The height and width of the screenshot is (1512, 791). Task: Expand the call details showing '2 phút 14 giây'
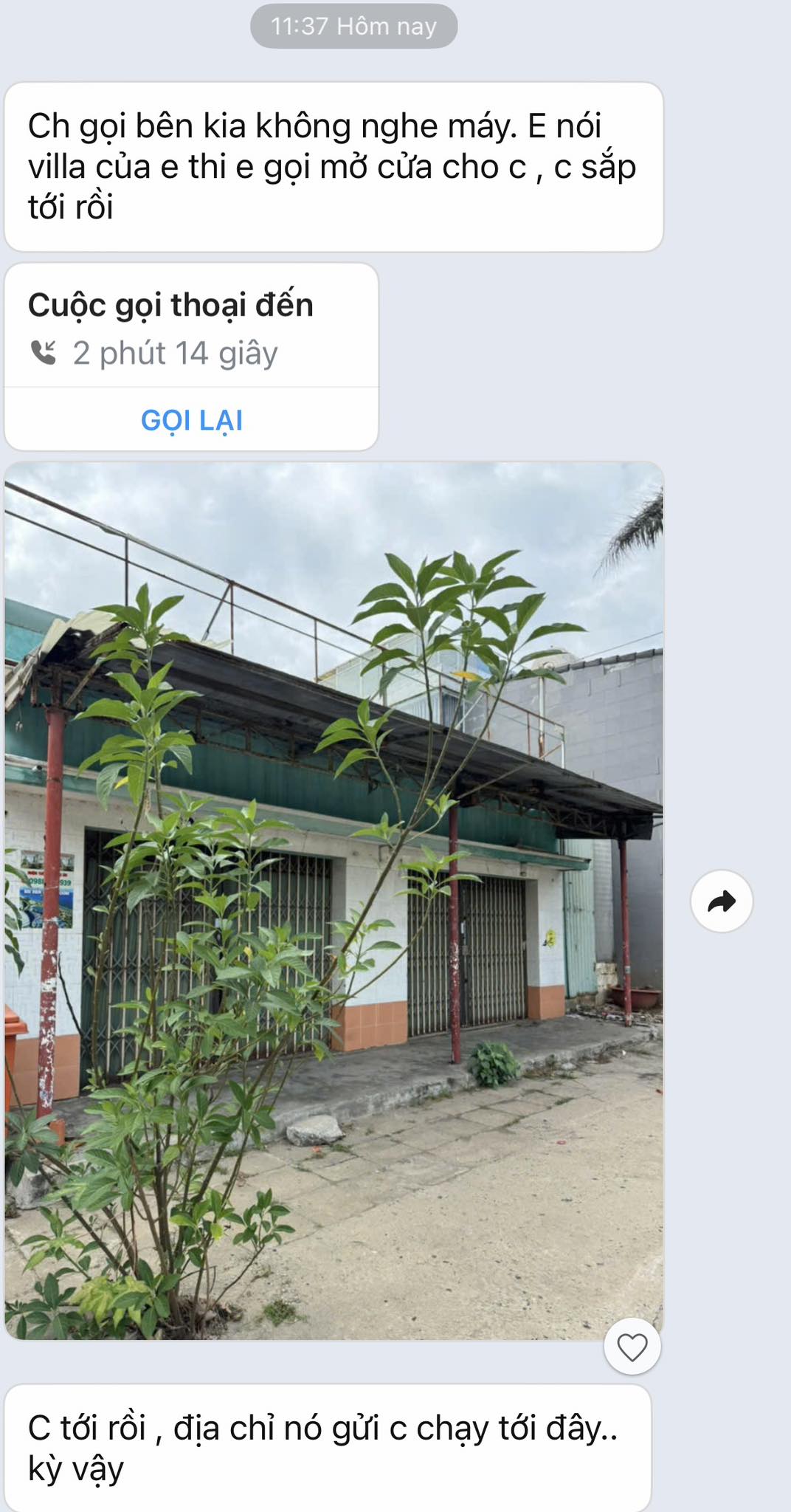tap(176, 353)
